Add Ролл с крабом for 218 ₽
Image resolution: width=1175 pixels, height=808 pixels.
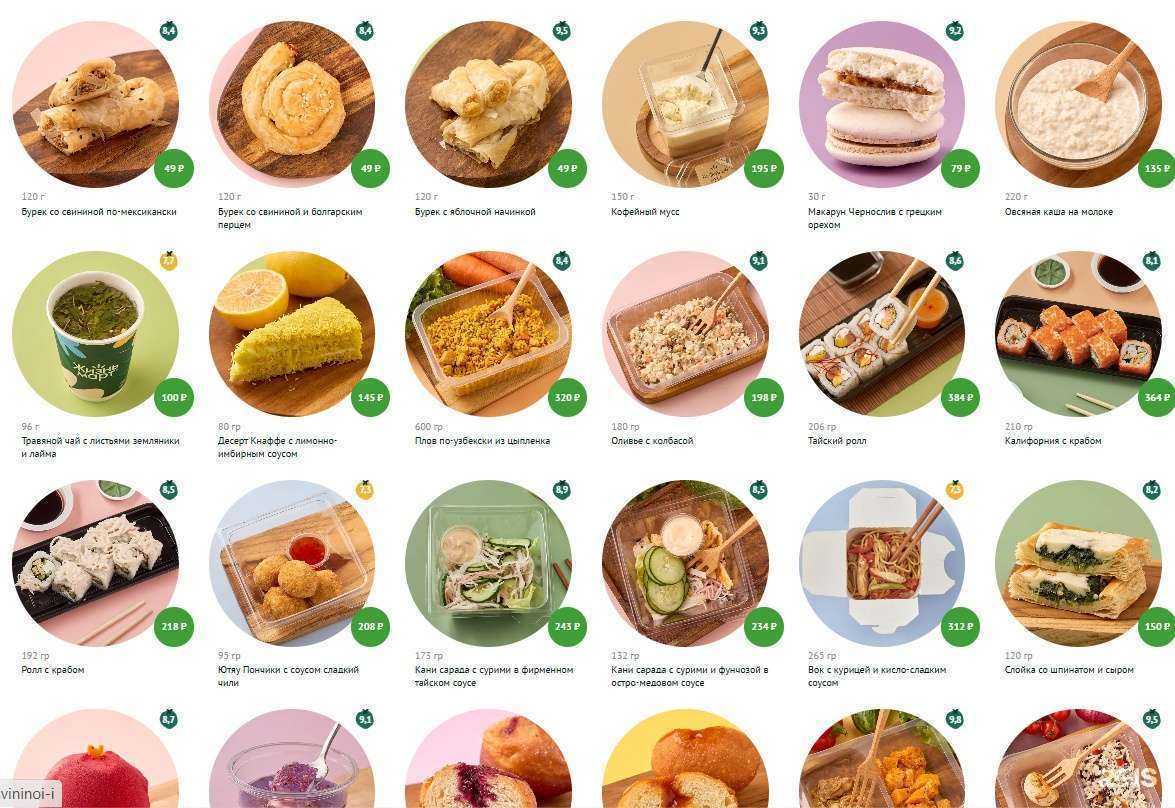click(x=174, y=627)
